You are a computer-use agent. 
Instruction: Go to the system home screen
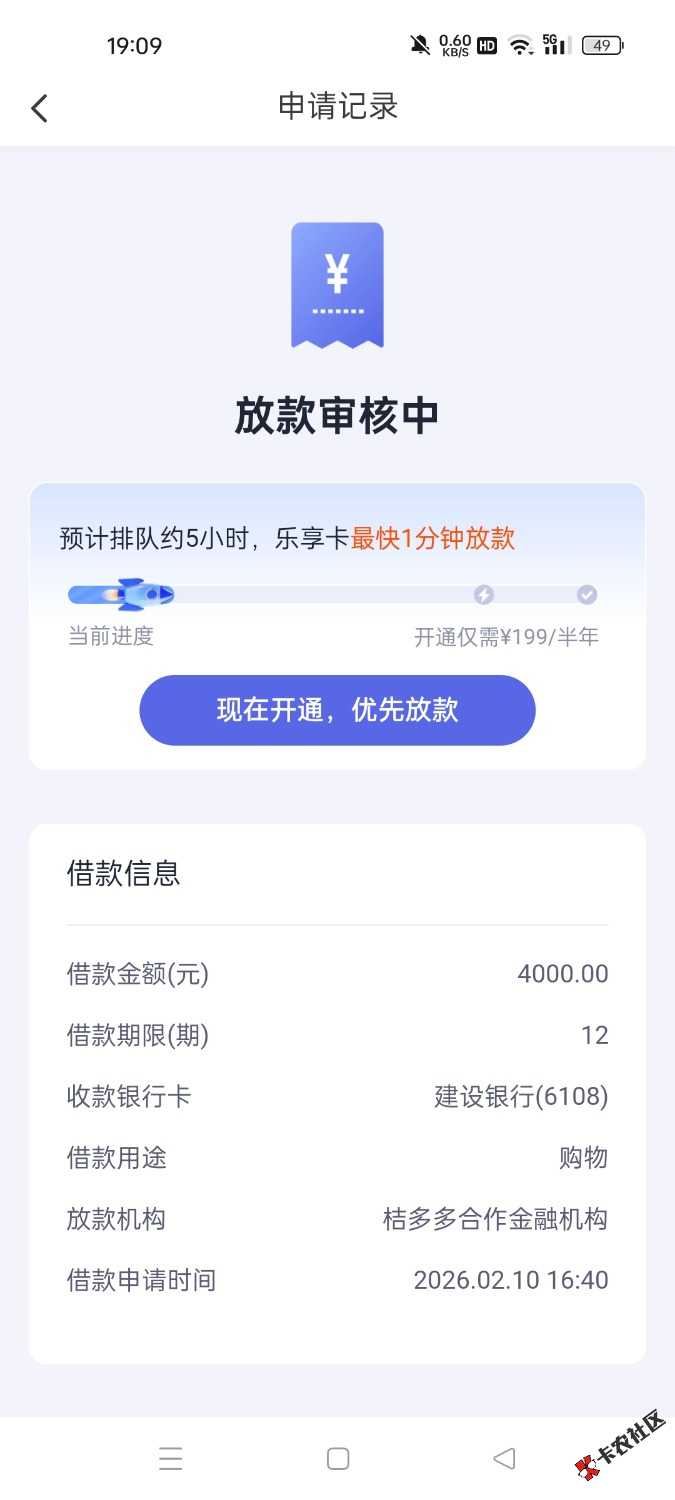coord(338,1459)
